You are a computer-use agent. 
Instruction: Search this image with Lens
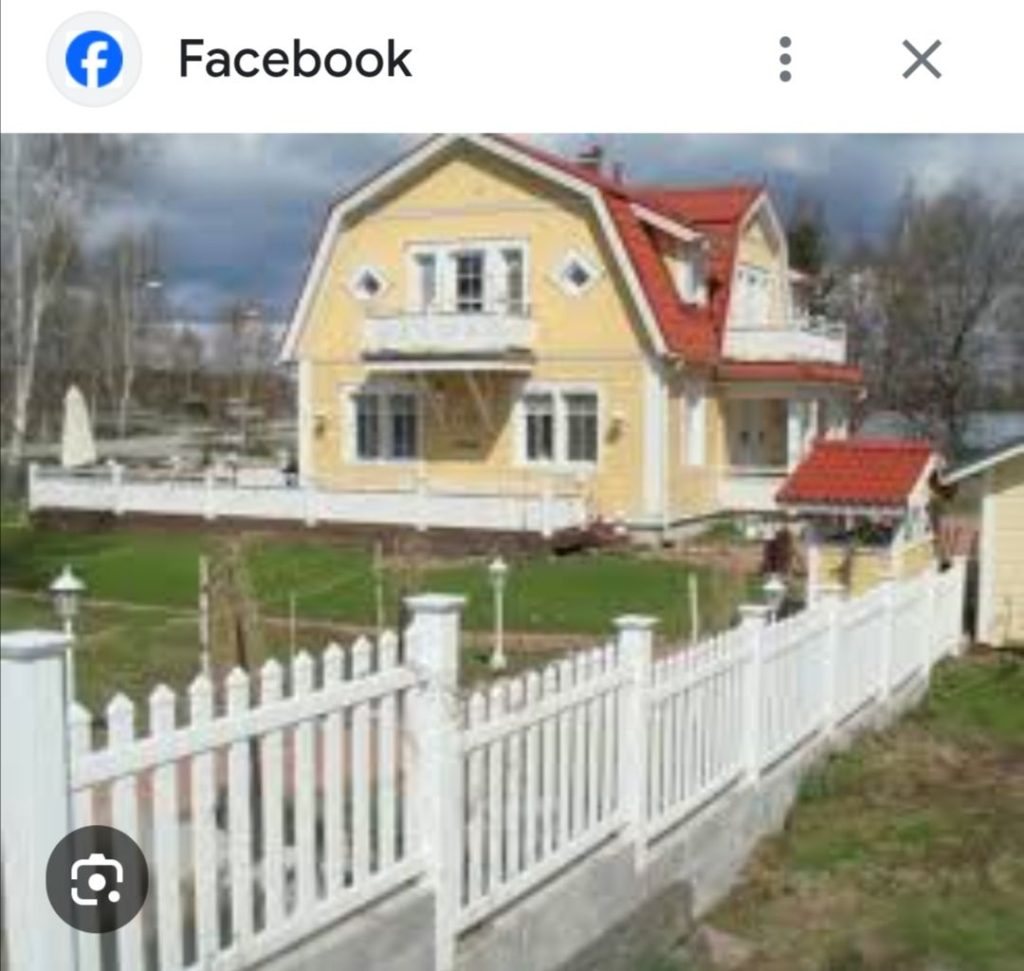click(x=97, y=879)
